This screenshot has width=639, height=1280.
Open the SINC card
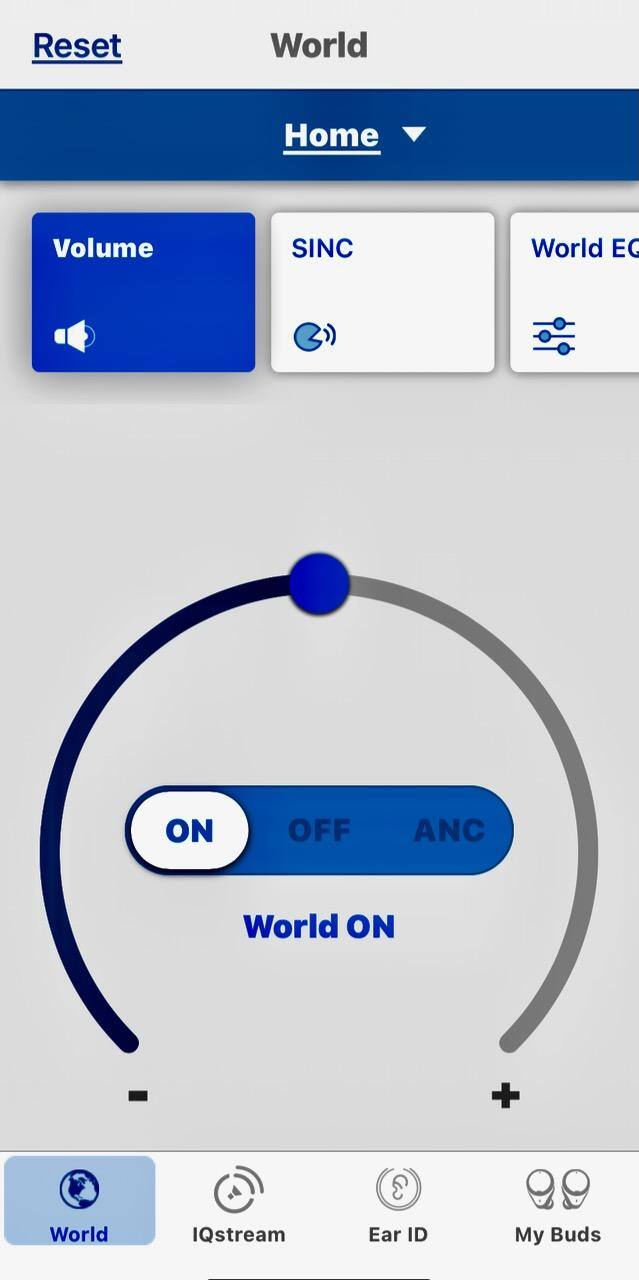(382, 292)
